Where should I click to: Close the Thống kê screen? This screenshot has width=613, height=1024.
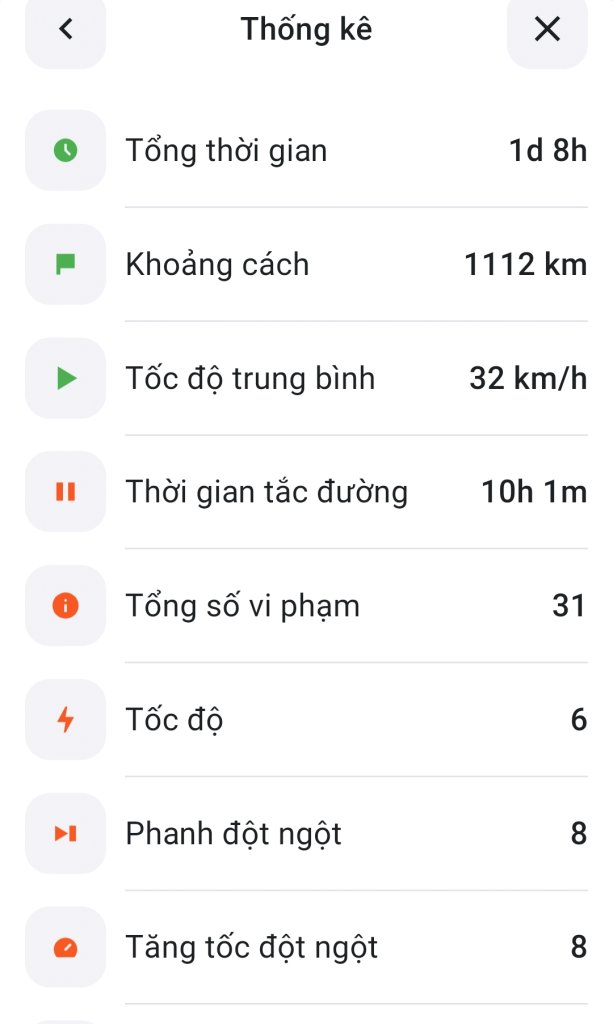click(547, 29)
